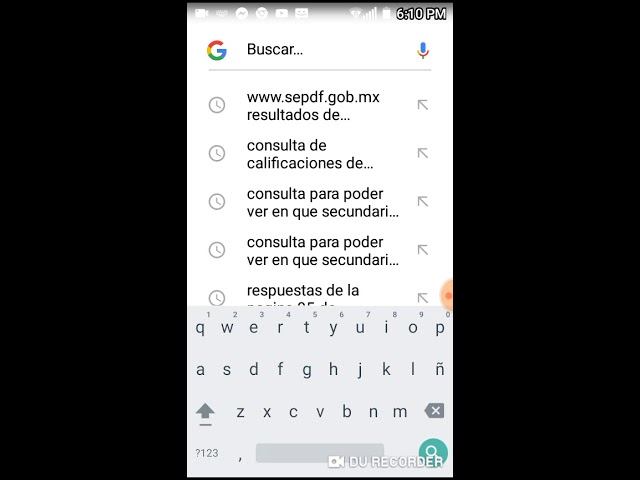Viewport: 640px width, 480px height.
Task: Fill search with the www.sepdf.gob.mx arrow
Action: coord(423,105)
